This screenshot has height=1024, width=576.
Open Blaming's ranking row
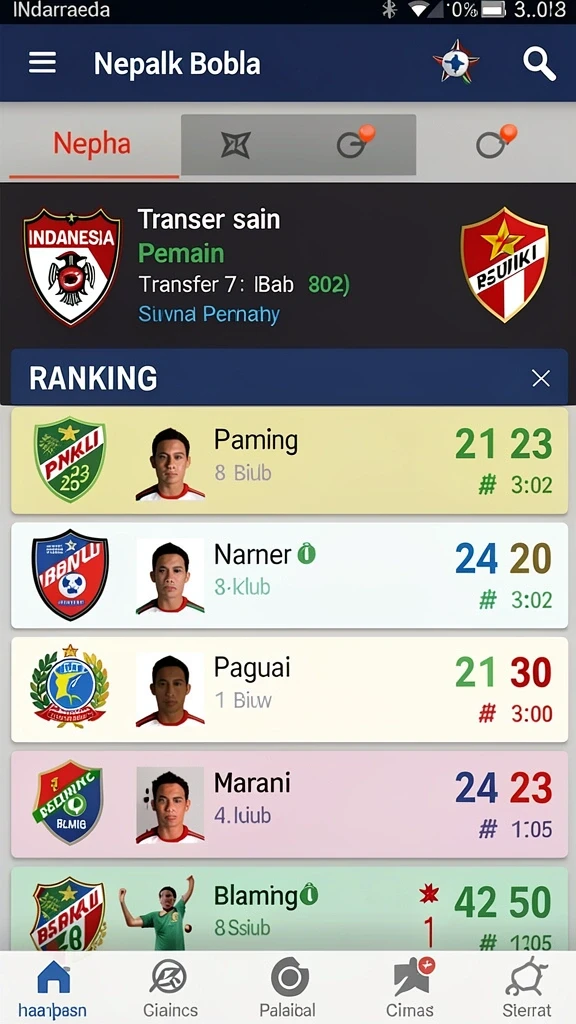tap(289, 908)
